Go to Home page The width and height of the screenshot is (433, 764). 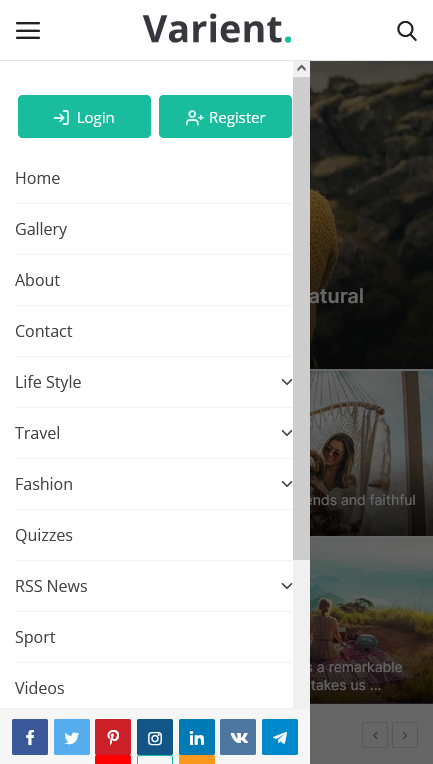click(38, 178)
